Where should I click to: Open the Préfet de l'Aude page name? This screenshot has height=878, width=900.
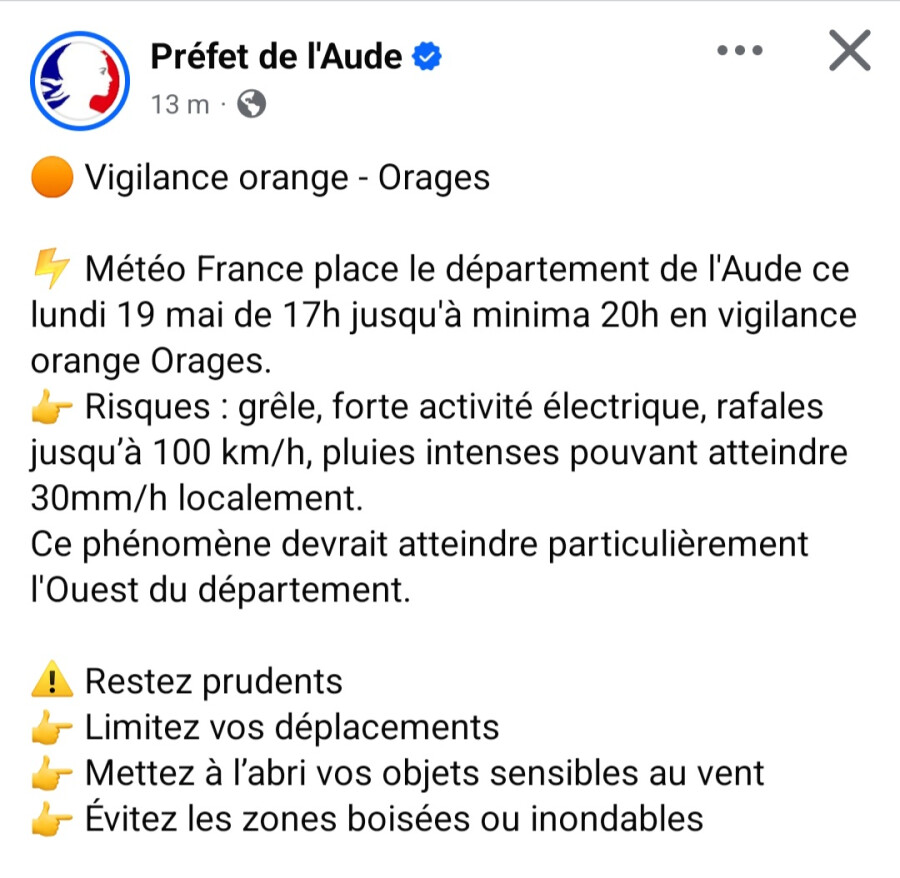pos(276,58)
